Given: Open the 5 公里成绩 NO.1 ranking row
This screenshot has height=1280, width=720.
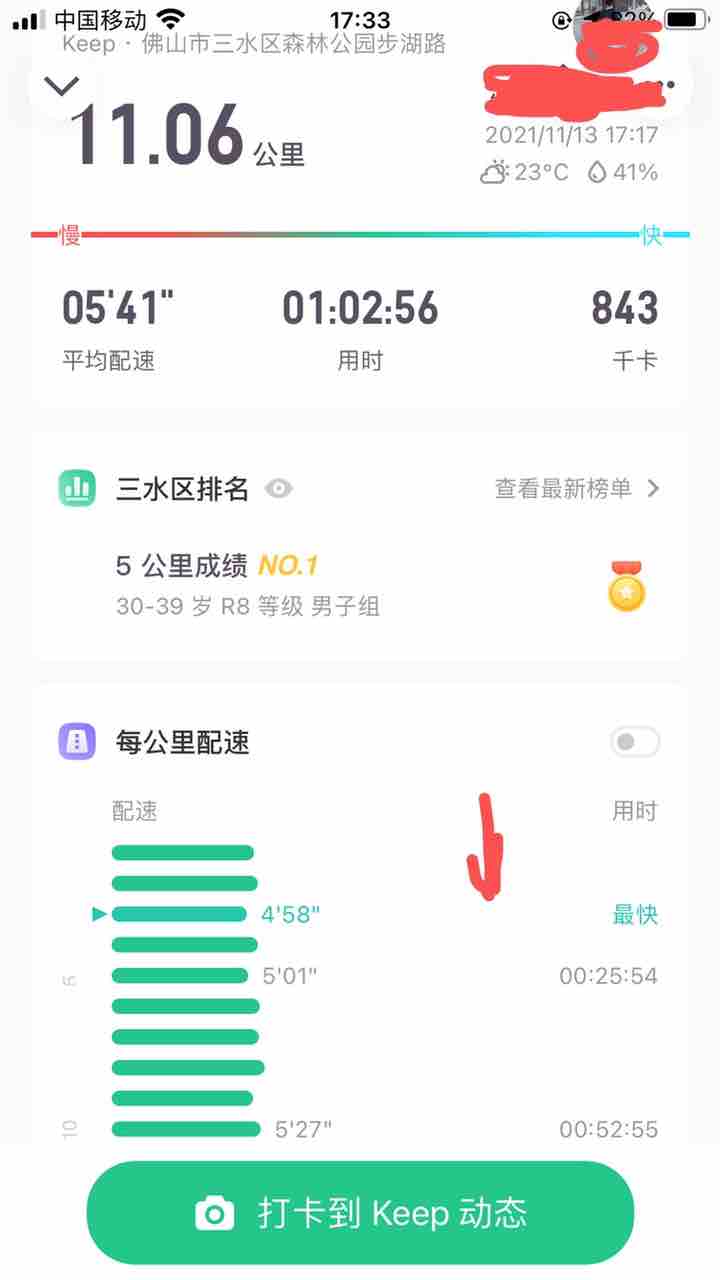Looking at the screenshot, I should tap(360, 585).
